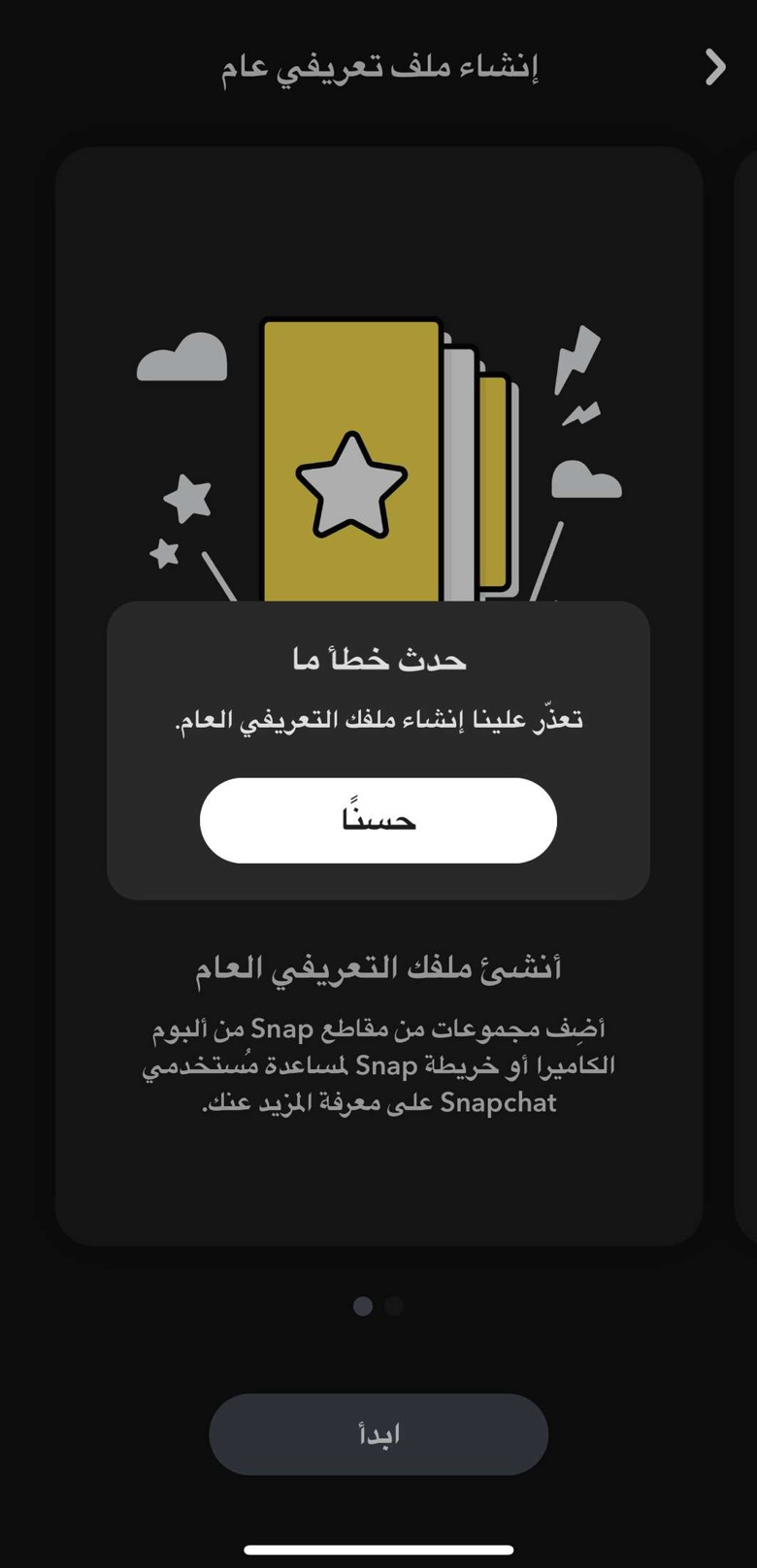Tap the ابدأ start button
This screenshot has height=1568, width=757.
pos(378,1434)
